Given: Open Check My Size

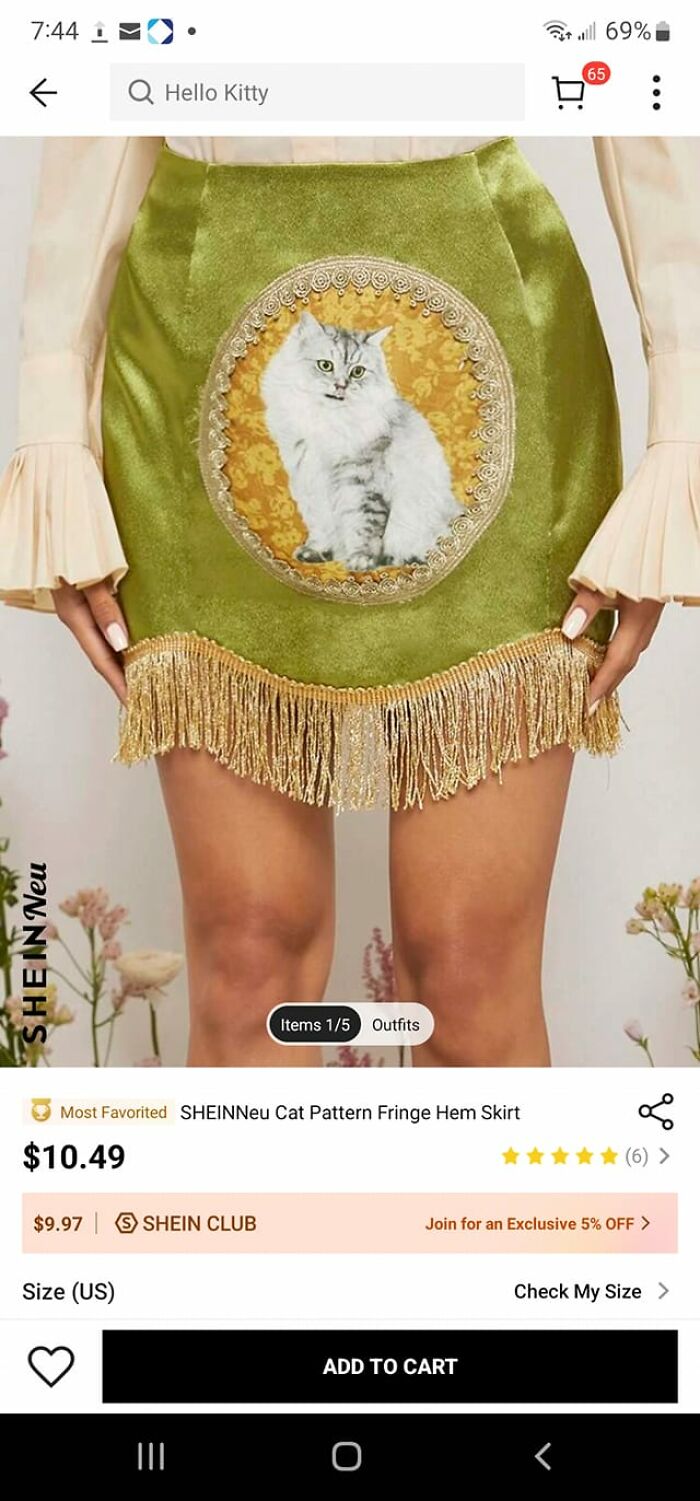Looking at the screenshot, I should tap(590, 1291).
